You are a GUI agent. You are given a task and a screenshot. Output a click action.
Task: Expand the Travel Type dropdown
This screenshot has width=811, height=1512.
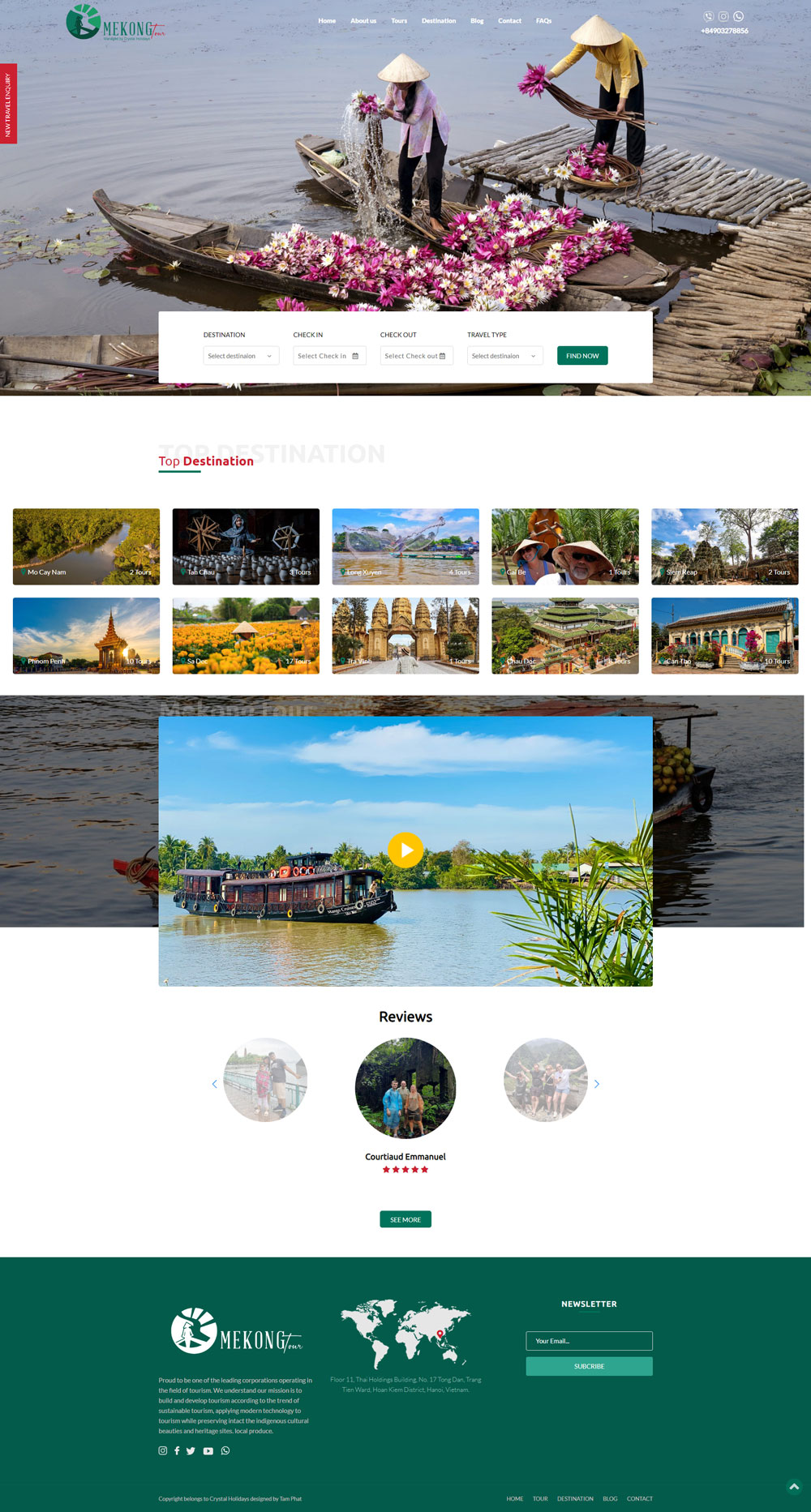coord(504,356)
